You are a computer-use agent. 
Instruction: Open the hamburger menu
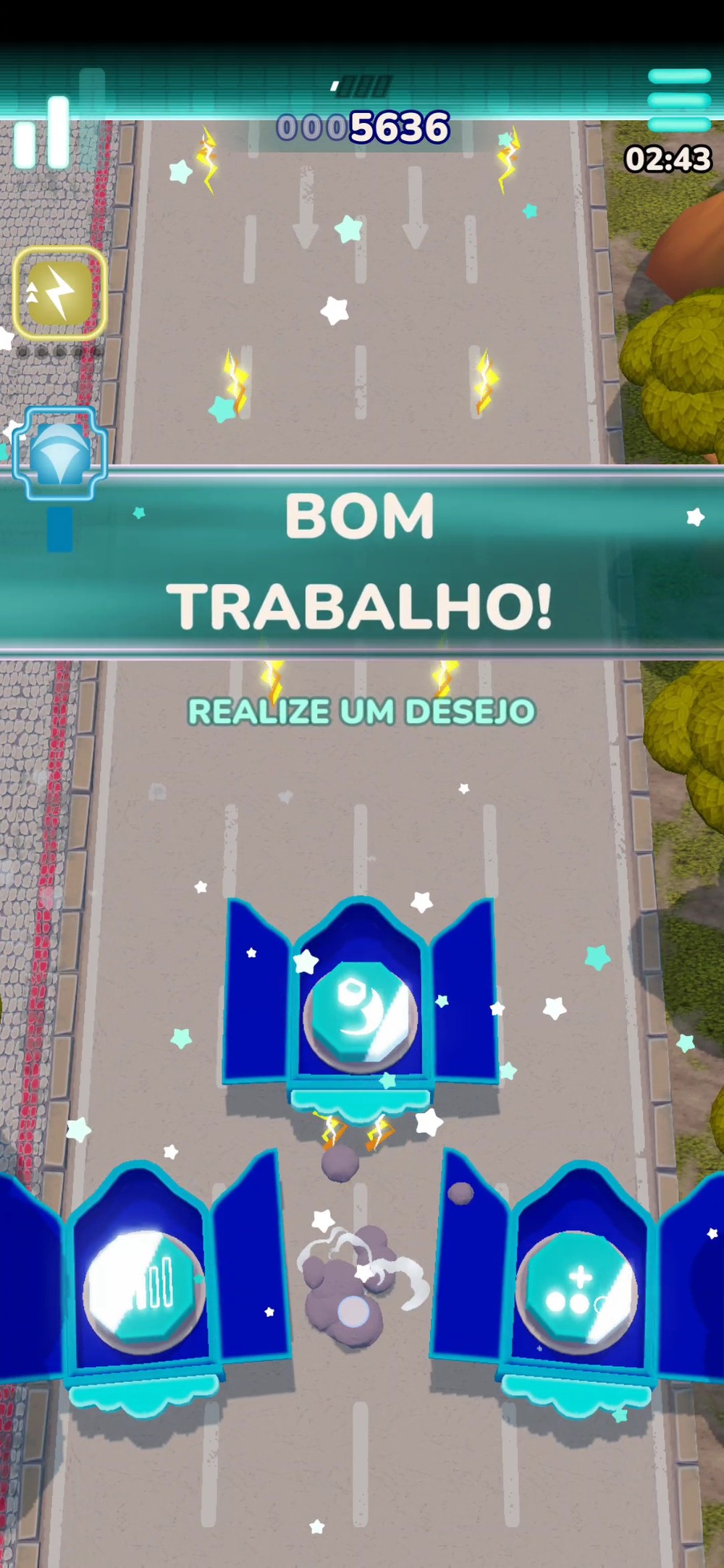678,100
